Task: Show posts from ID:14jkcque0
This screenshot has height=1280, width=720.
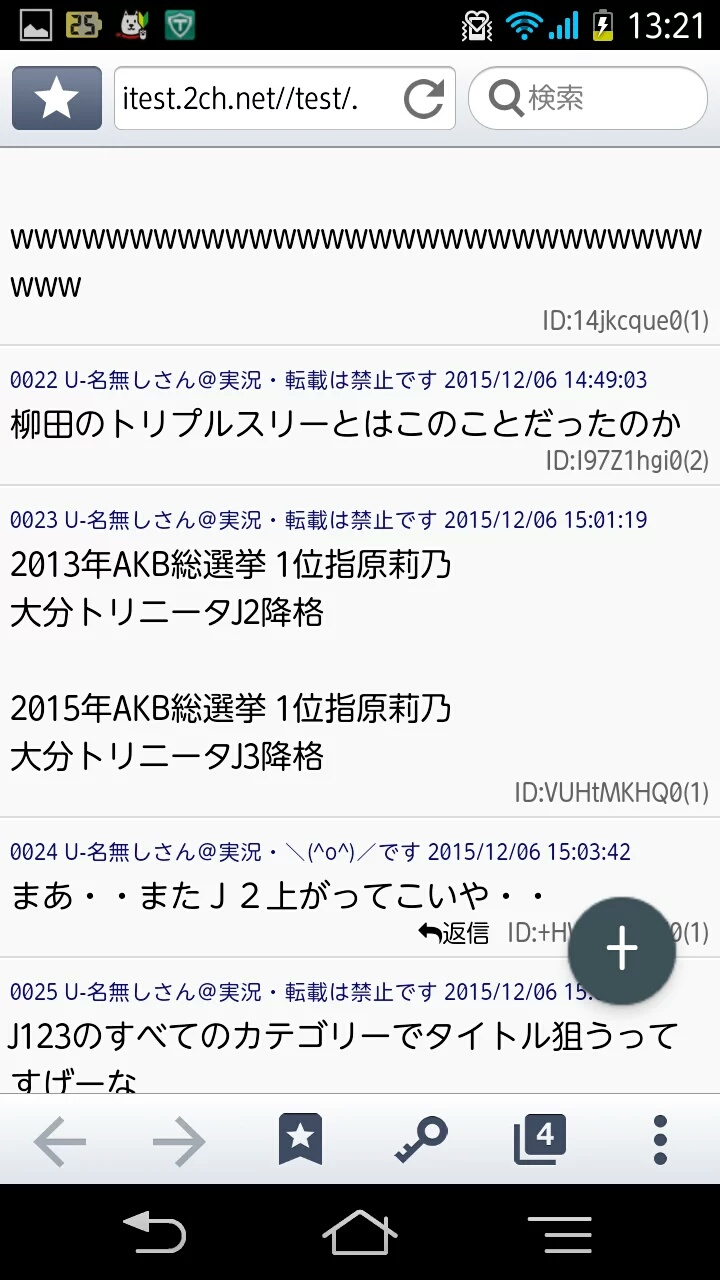Action: [625, 321]
